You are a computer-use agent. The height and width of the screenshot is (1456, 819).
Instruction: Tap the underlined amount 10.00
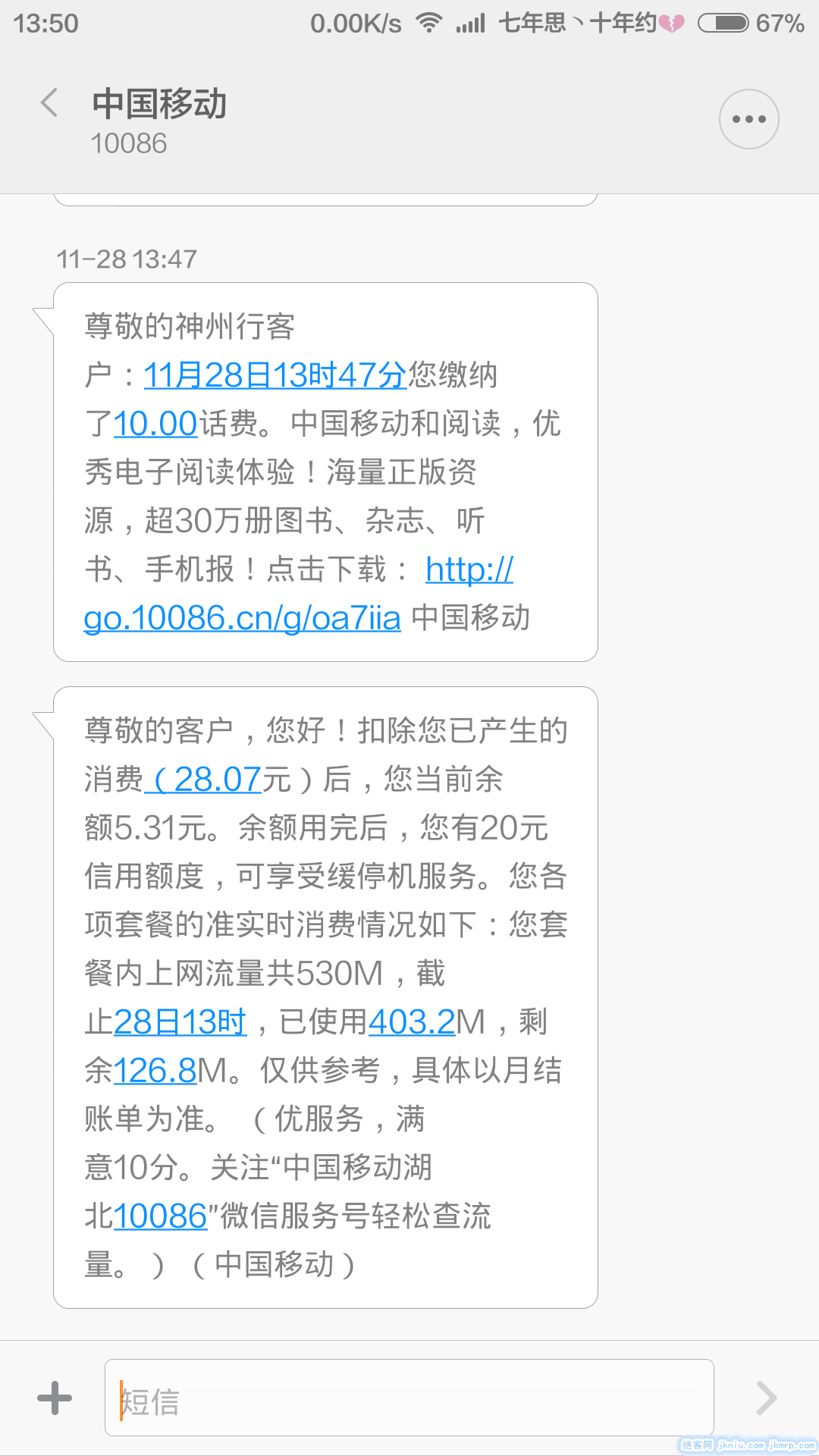point(155,423)
